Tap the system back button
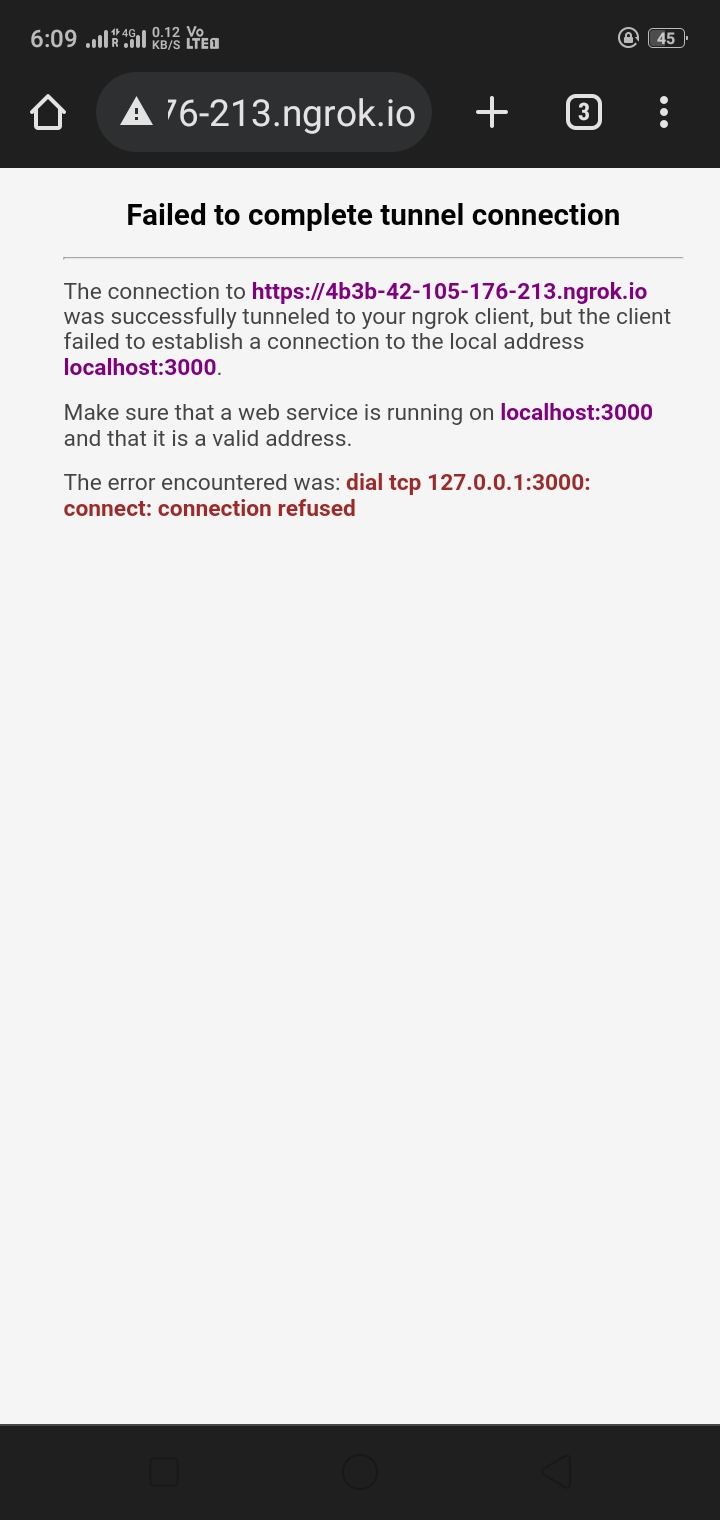Screen dimensions: 720x1520 click(556, 1472)
